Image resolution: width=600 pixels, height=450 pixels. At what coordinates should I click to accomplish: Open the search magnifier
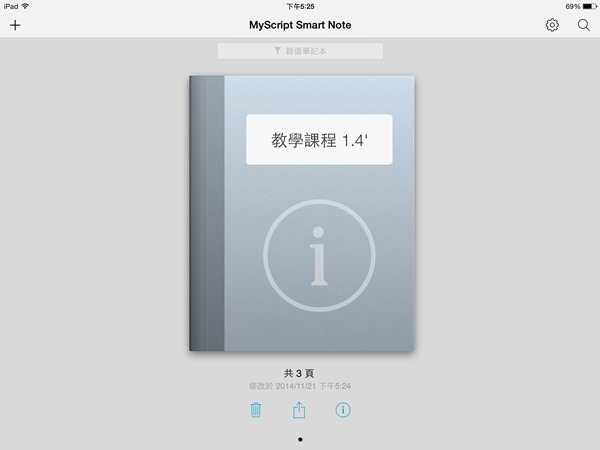click(x=583, y=25)
